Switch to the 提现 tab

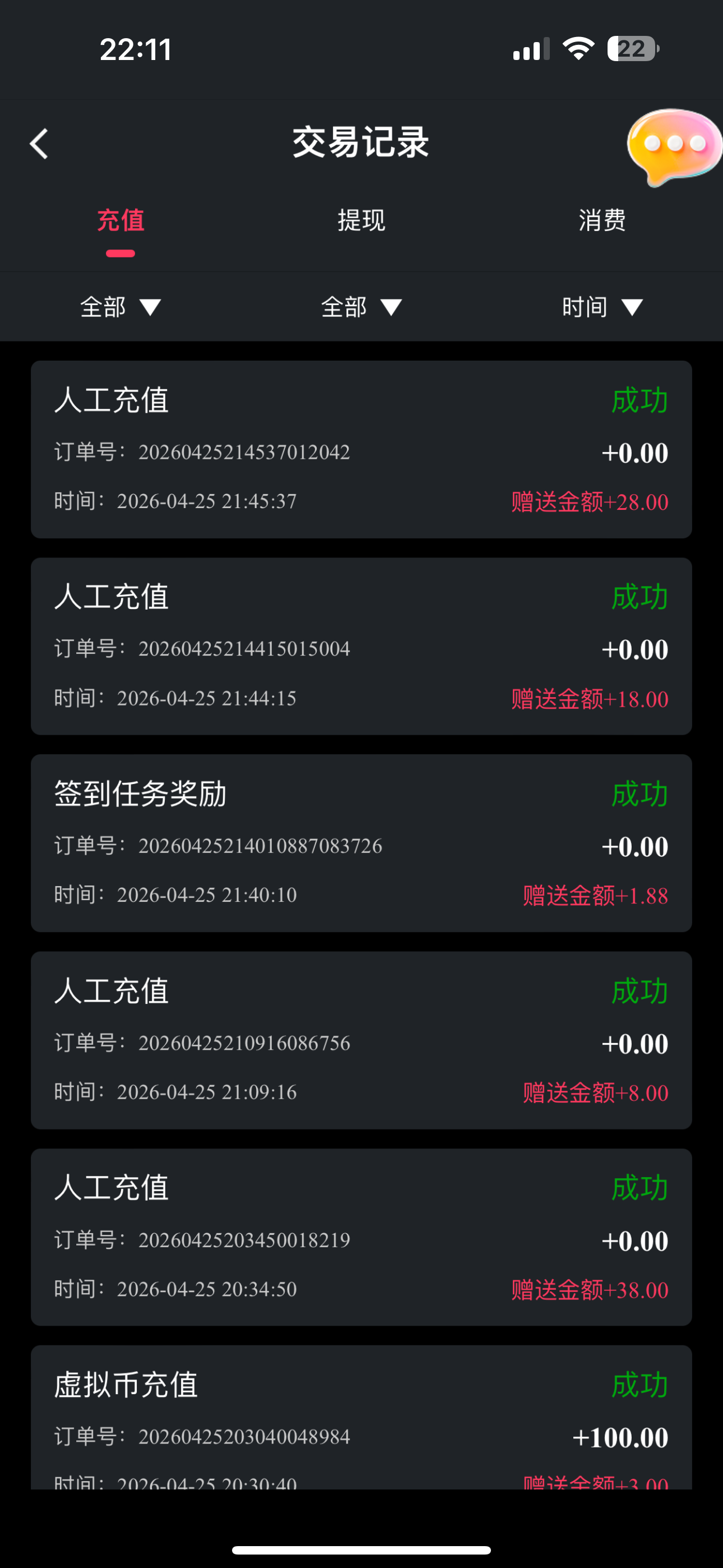pyautogui.click(x=361, y=220)
